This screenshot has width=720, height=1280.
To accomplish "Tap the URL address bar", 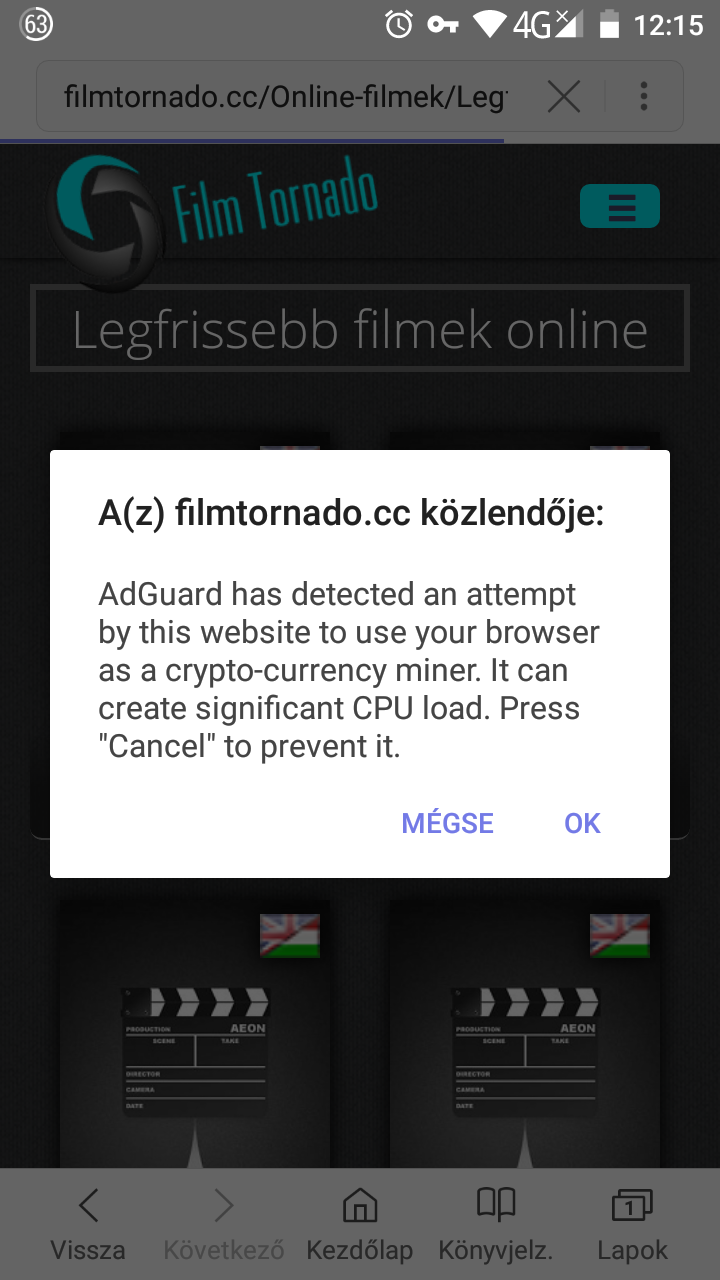I will (285, 97).
